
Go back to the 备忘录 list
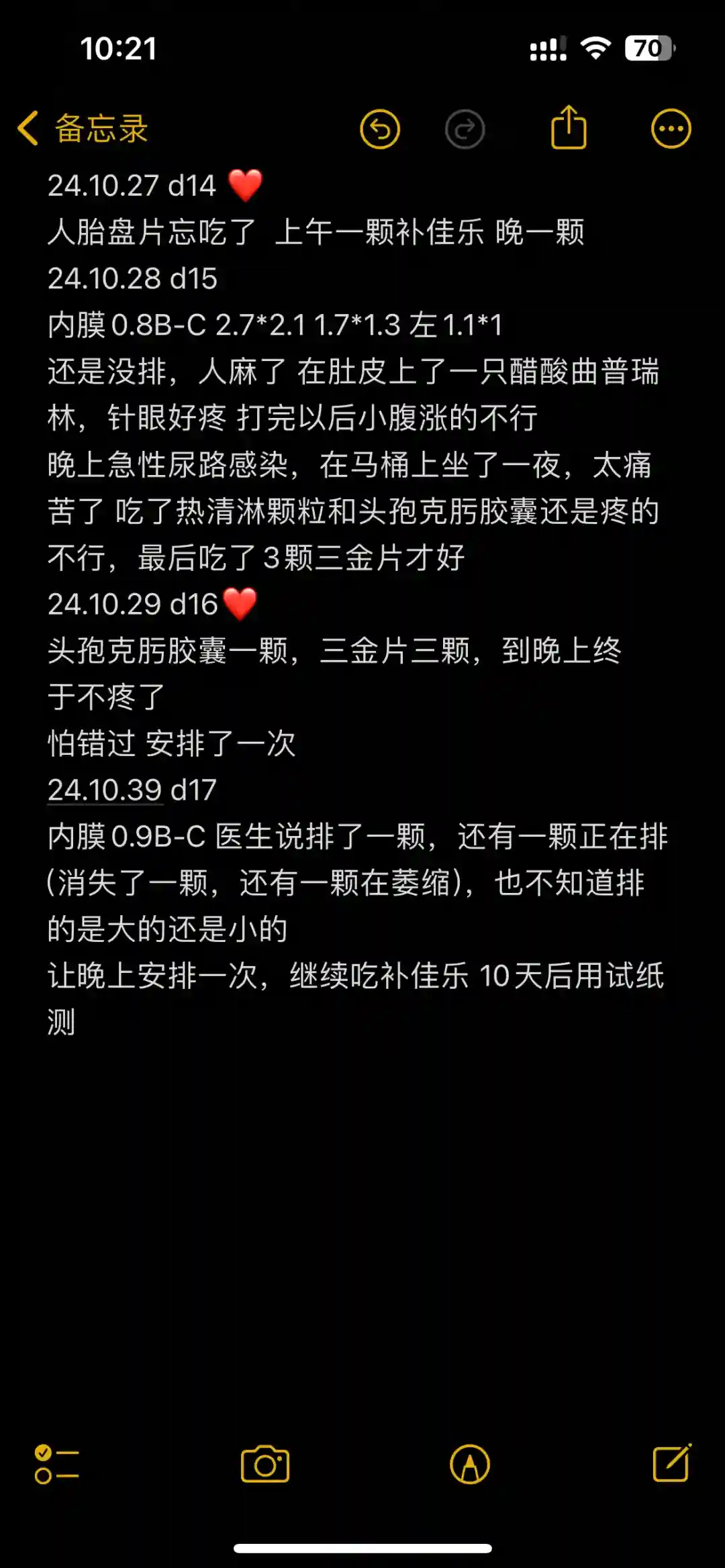click(82, 128)
